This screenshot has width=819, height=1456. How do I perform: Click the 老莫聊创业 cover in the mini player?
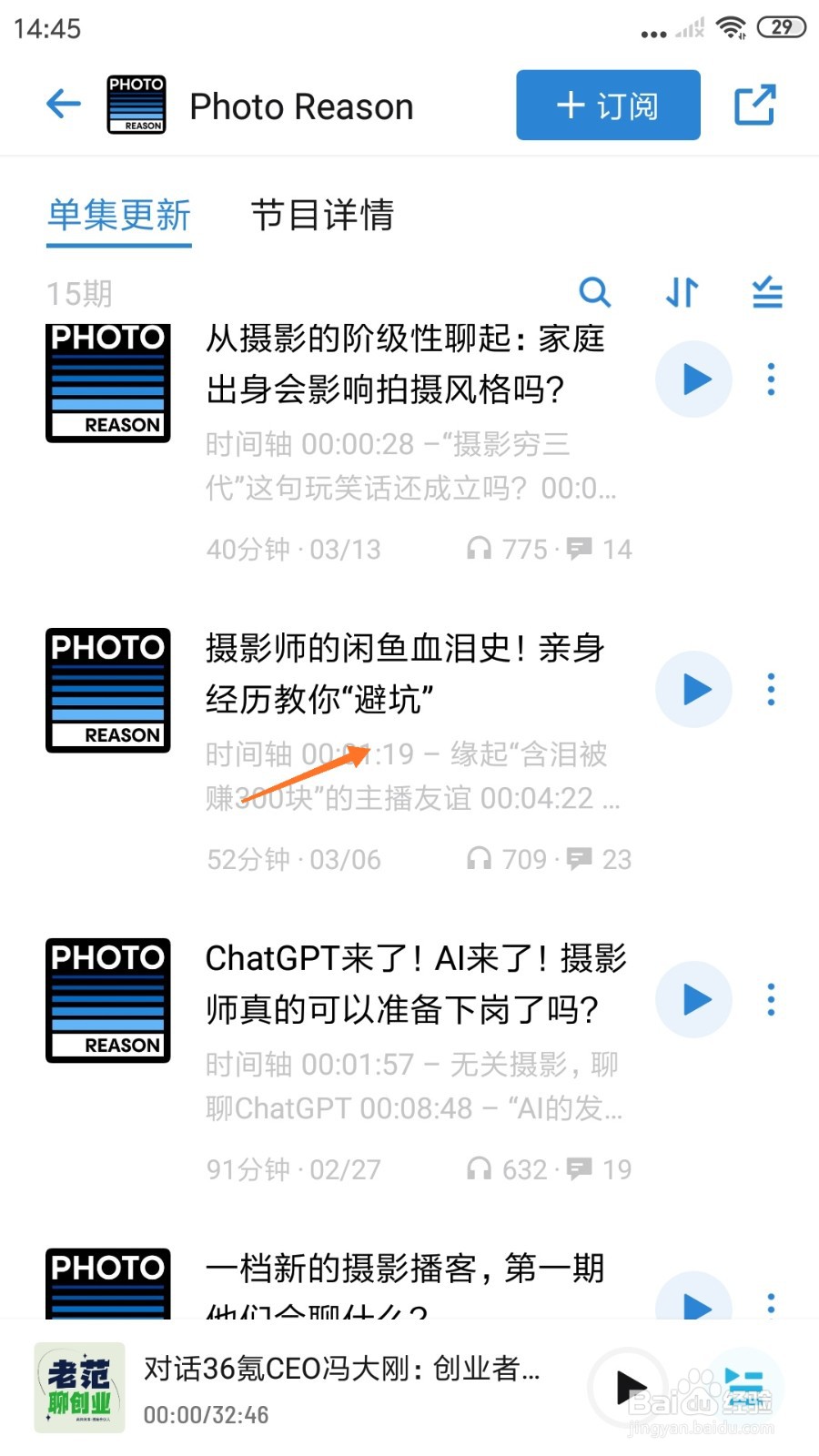[80, 1386]
